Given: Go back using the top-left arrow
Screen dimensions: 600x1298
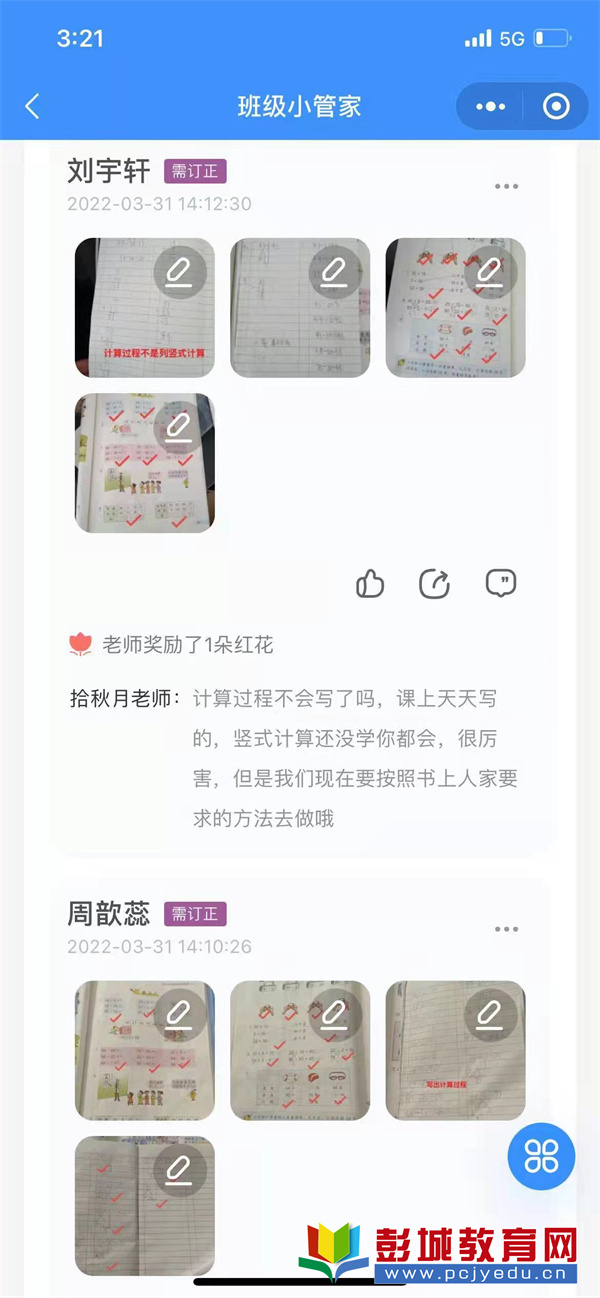Looking at the screenshot, I should 32,106.
